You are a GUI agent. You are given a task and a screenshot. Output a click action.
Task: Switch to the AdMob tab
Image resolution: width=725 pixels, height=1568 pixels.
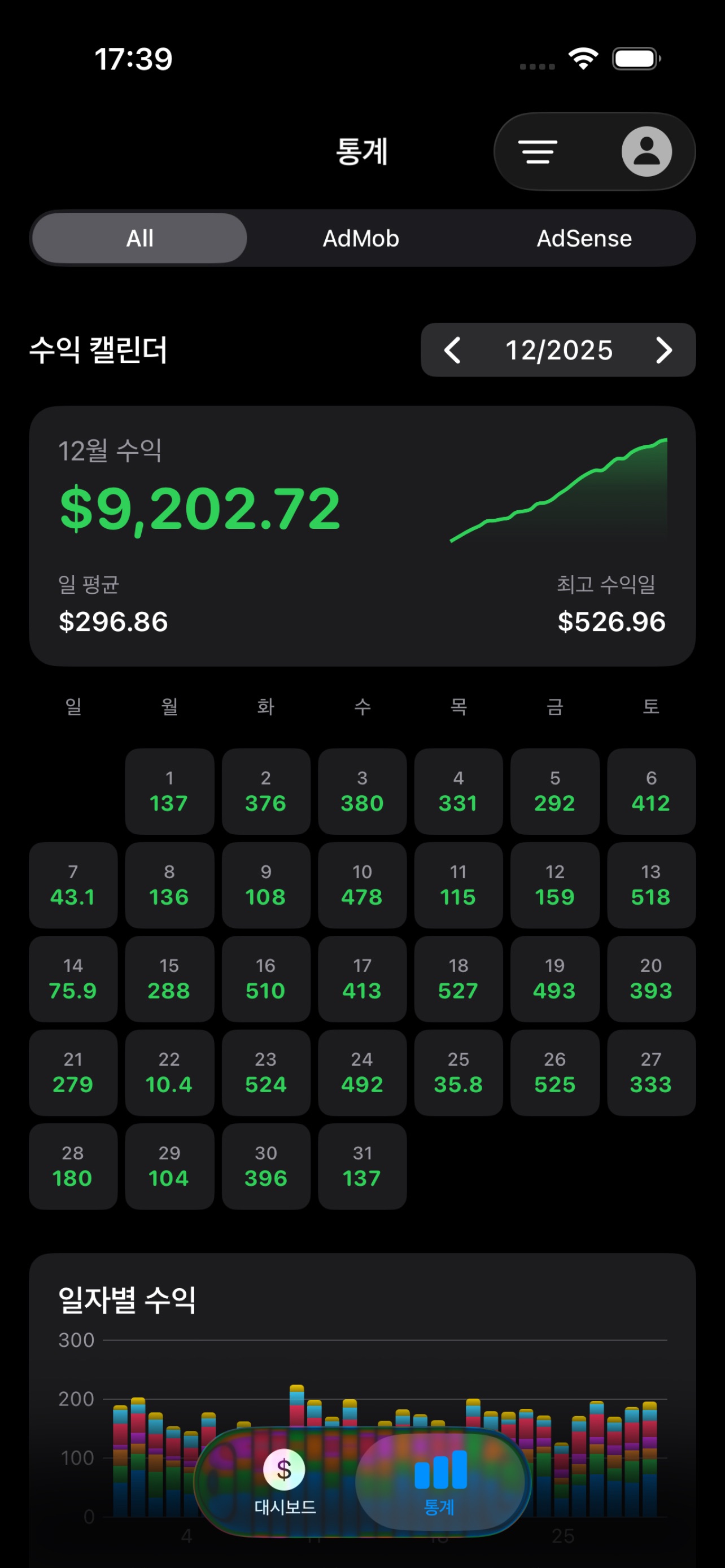360,238
